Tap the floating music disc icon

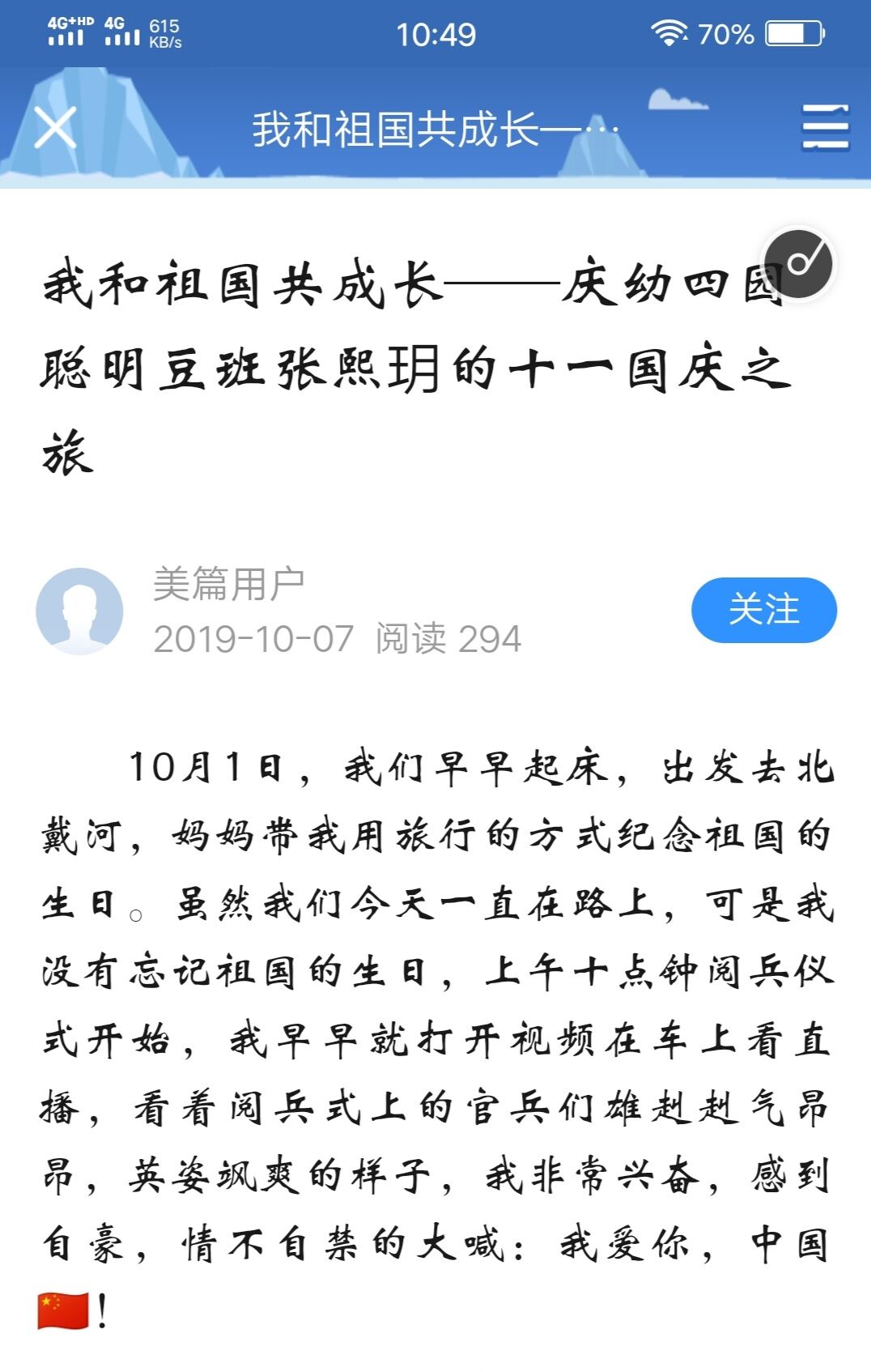click(799, 264)
